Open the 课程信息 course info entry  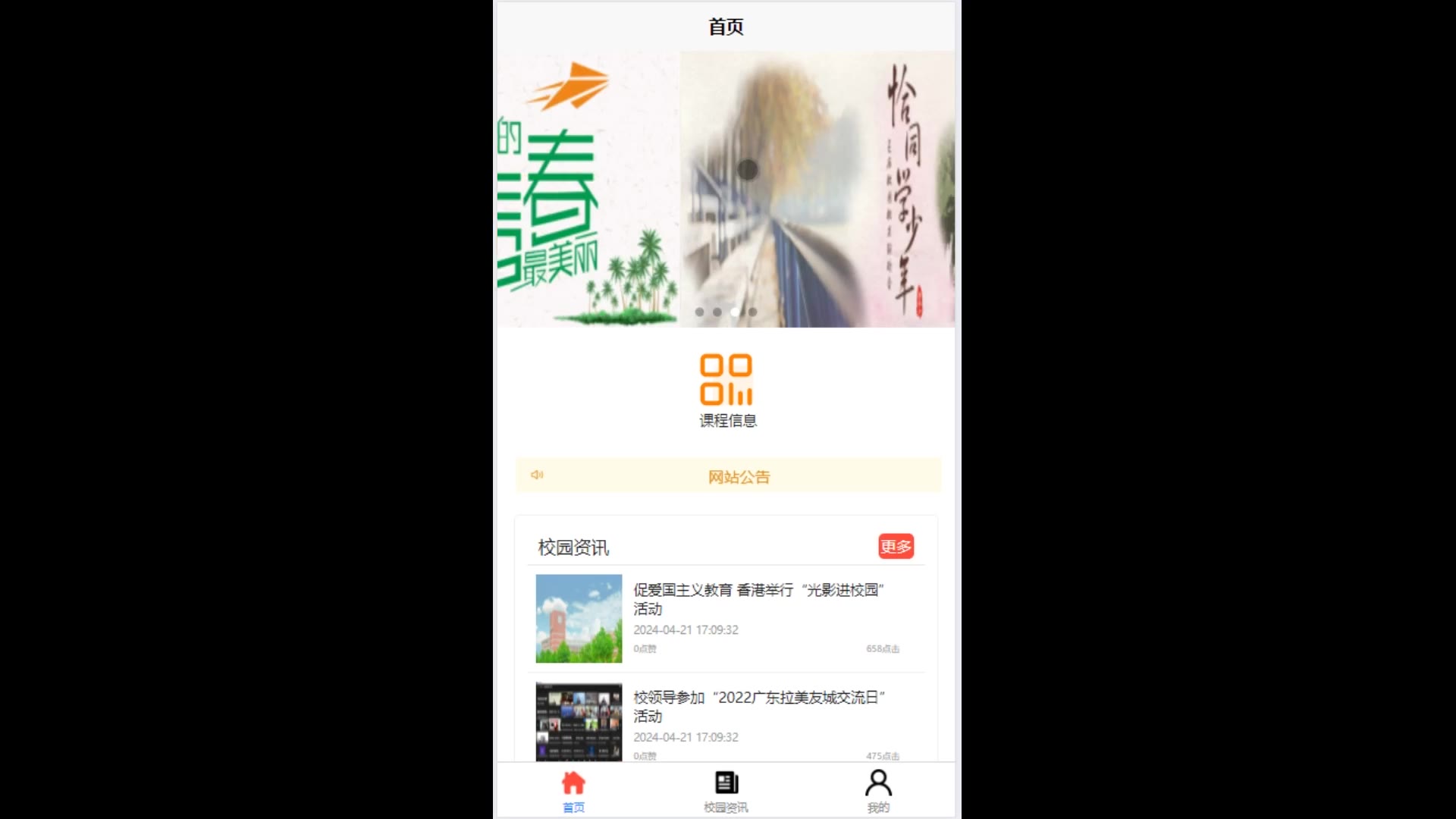pos(726,390)
